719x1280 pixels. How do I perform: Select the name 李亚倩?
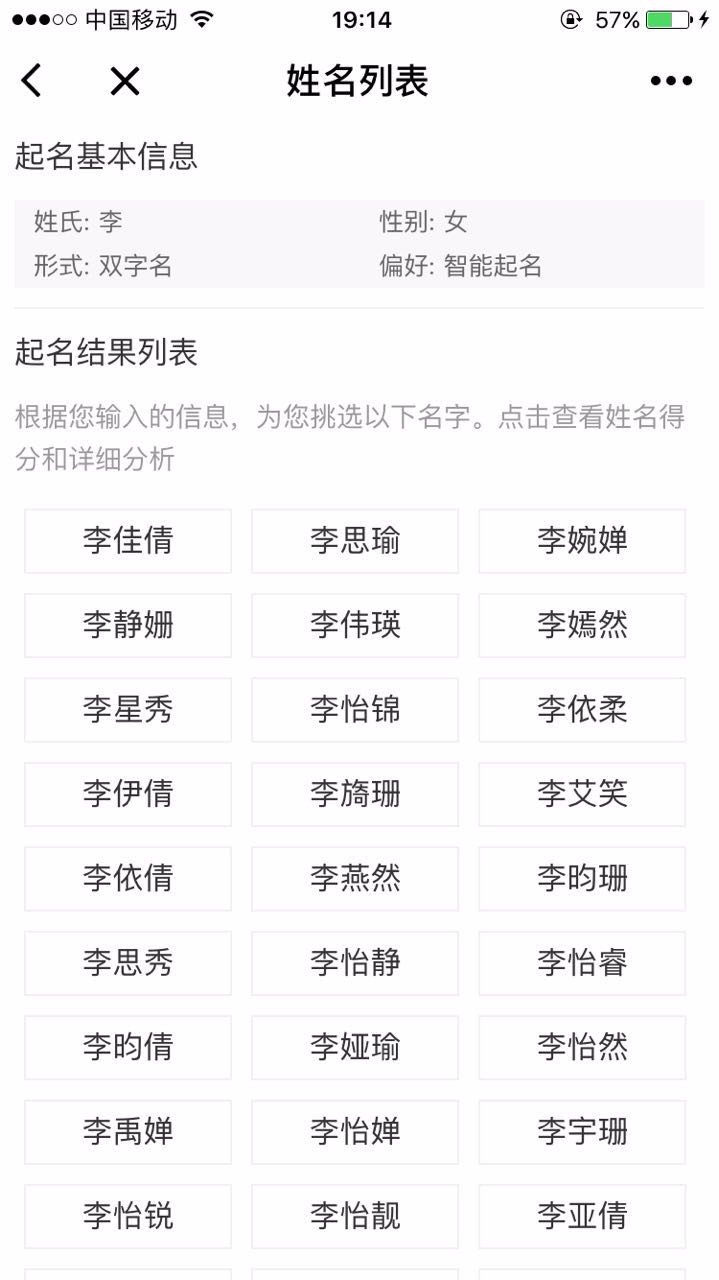(582, 1217)
